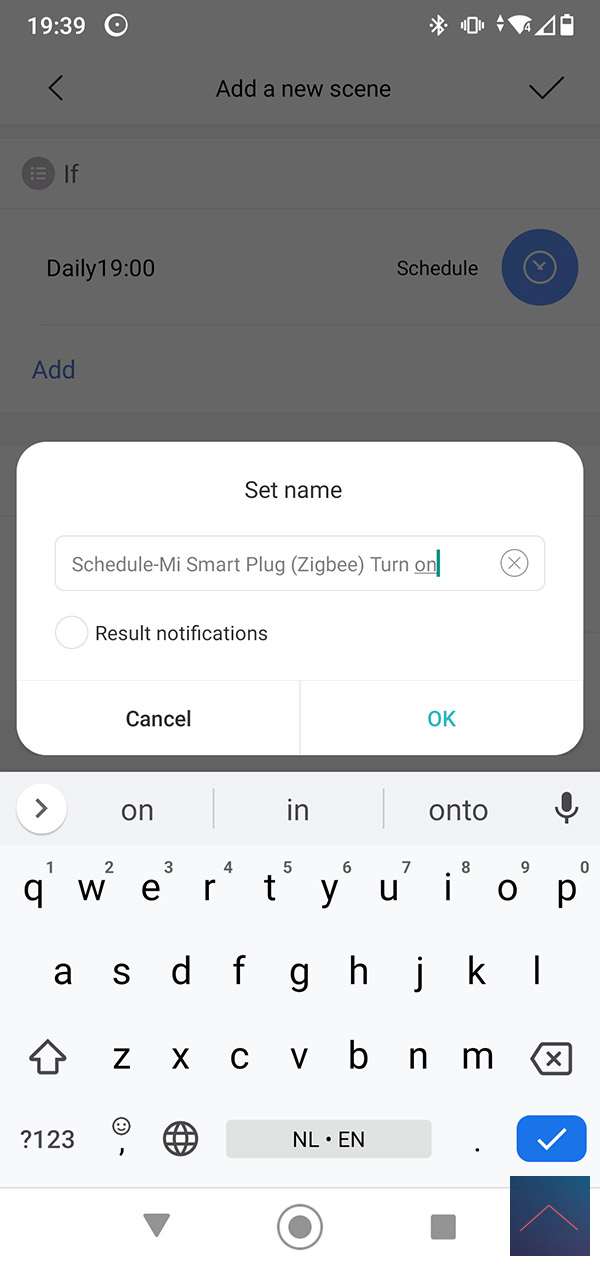The image size is (600, 1267).
Task: Tap the shift key
Action: [x=48, y=1058]
